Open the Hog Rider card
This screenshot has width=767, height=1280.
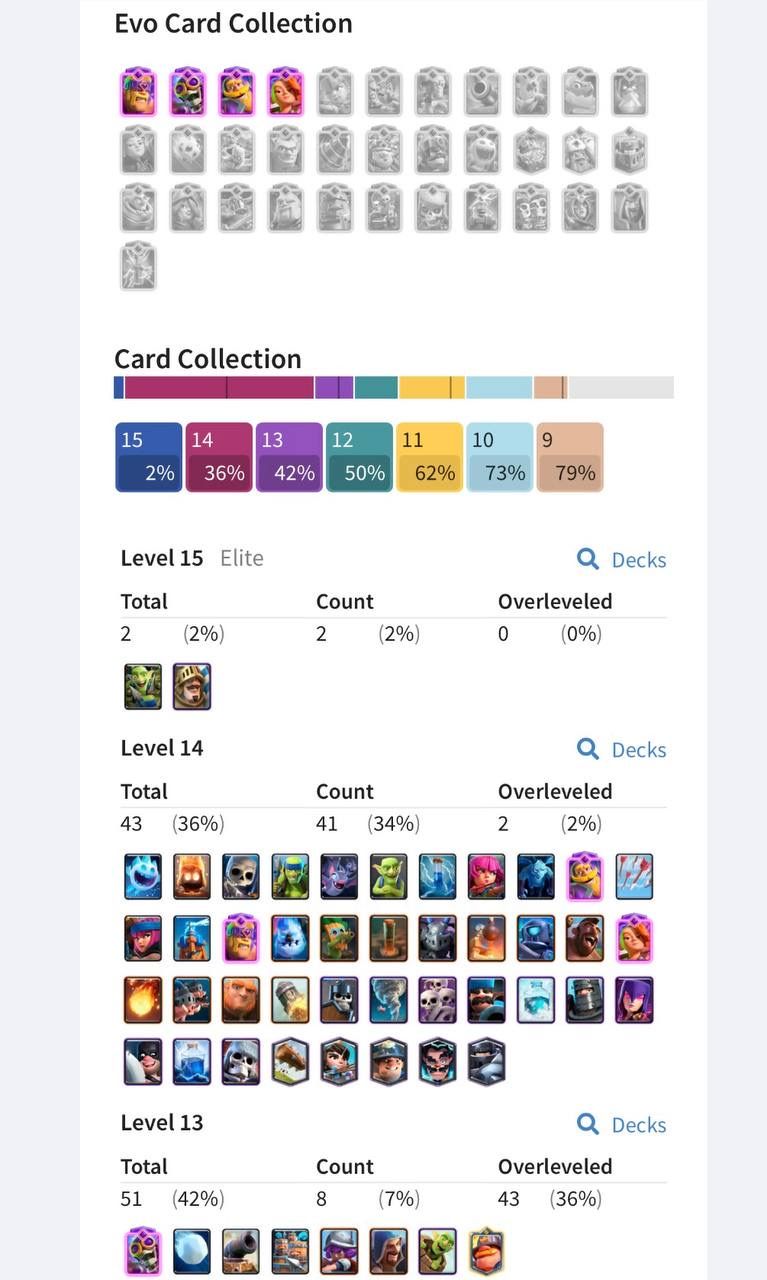coord(585,938)
